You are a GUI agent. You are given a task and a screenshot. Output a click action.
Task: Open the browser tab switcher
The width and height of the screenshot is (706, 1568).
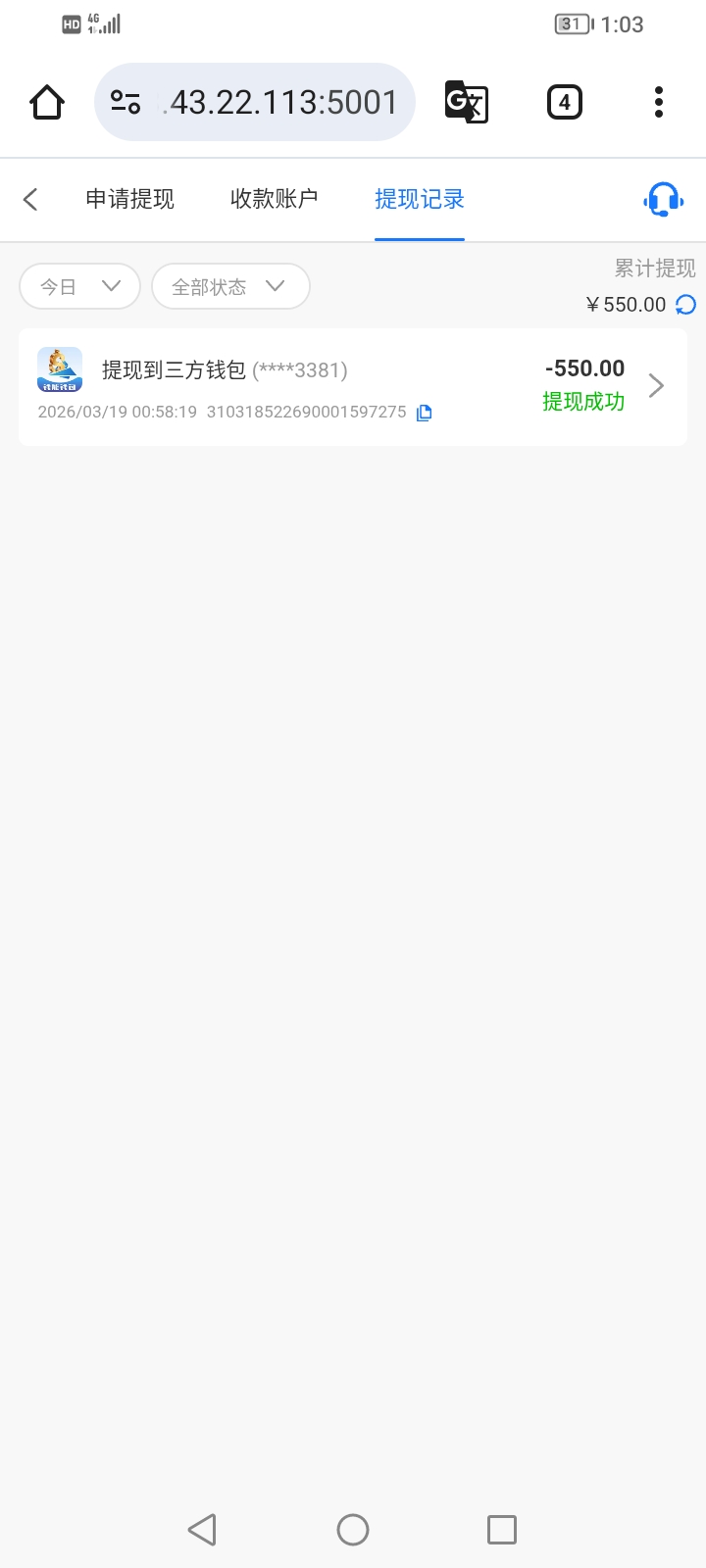tap(564, 102)
